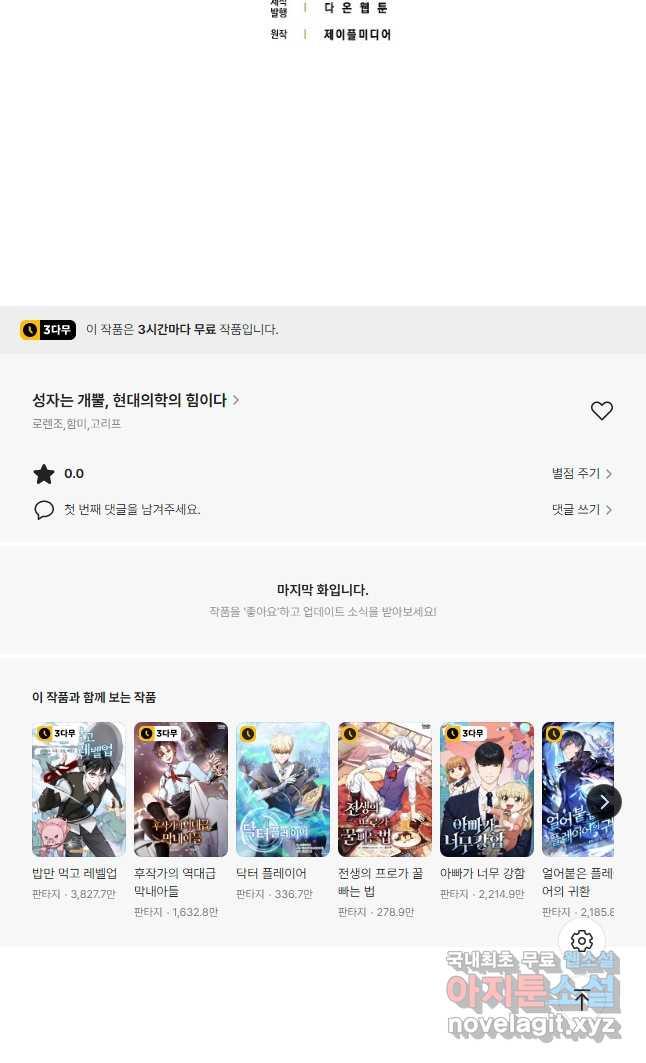Tap 댓글 쓰기 to write a comment
Image resolution: width=646 pixels, height=1063 pixels.
[x=581, y=510]
